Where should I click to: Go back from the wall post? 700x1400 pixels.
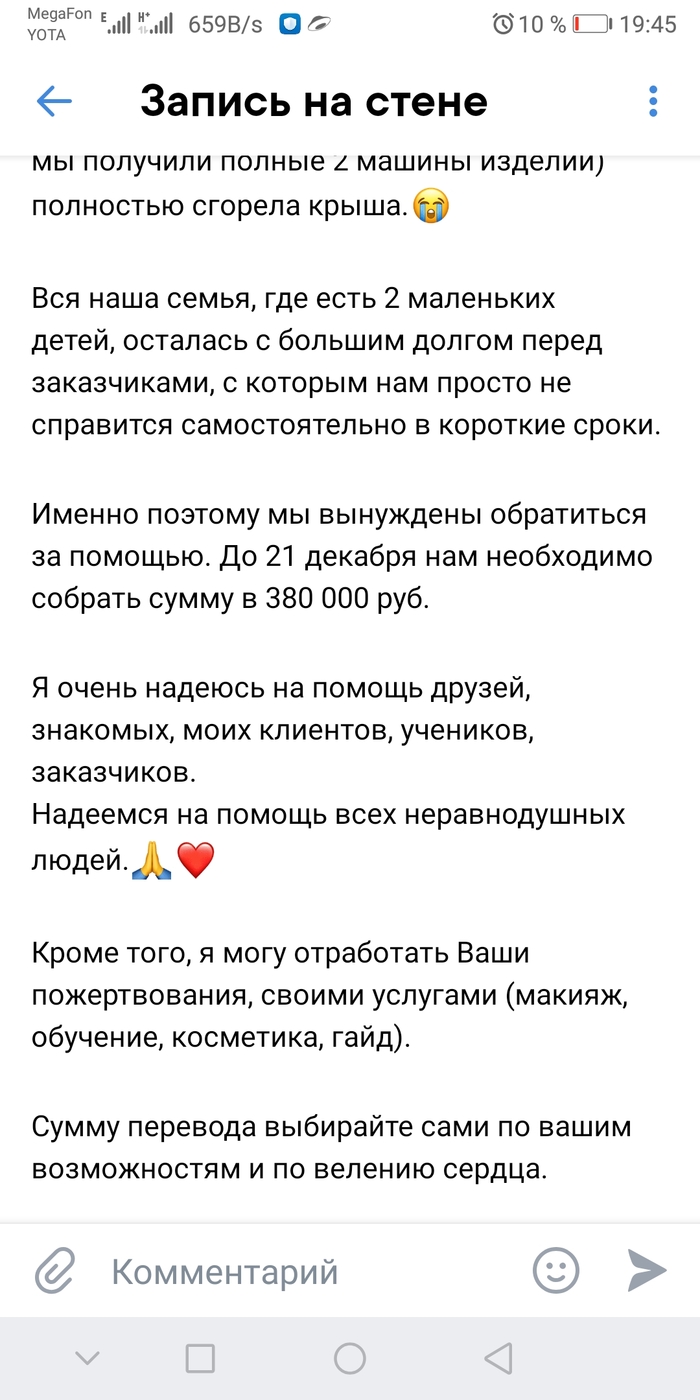tap(54, 101)
